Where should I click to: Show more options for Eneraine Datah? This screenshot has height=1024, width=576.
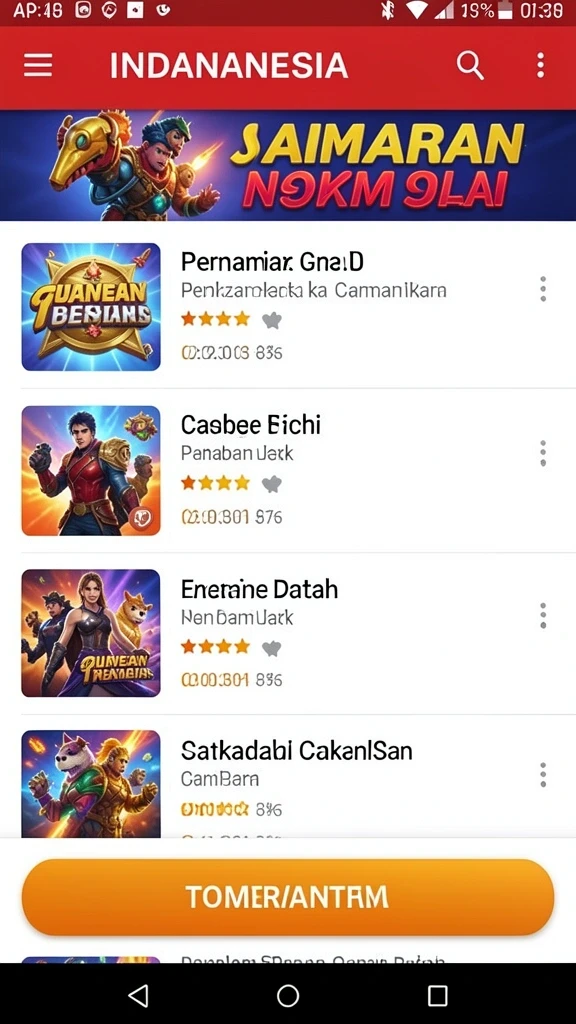tap(543, 615)
